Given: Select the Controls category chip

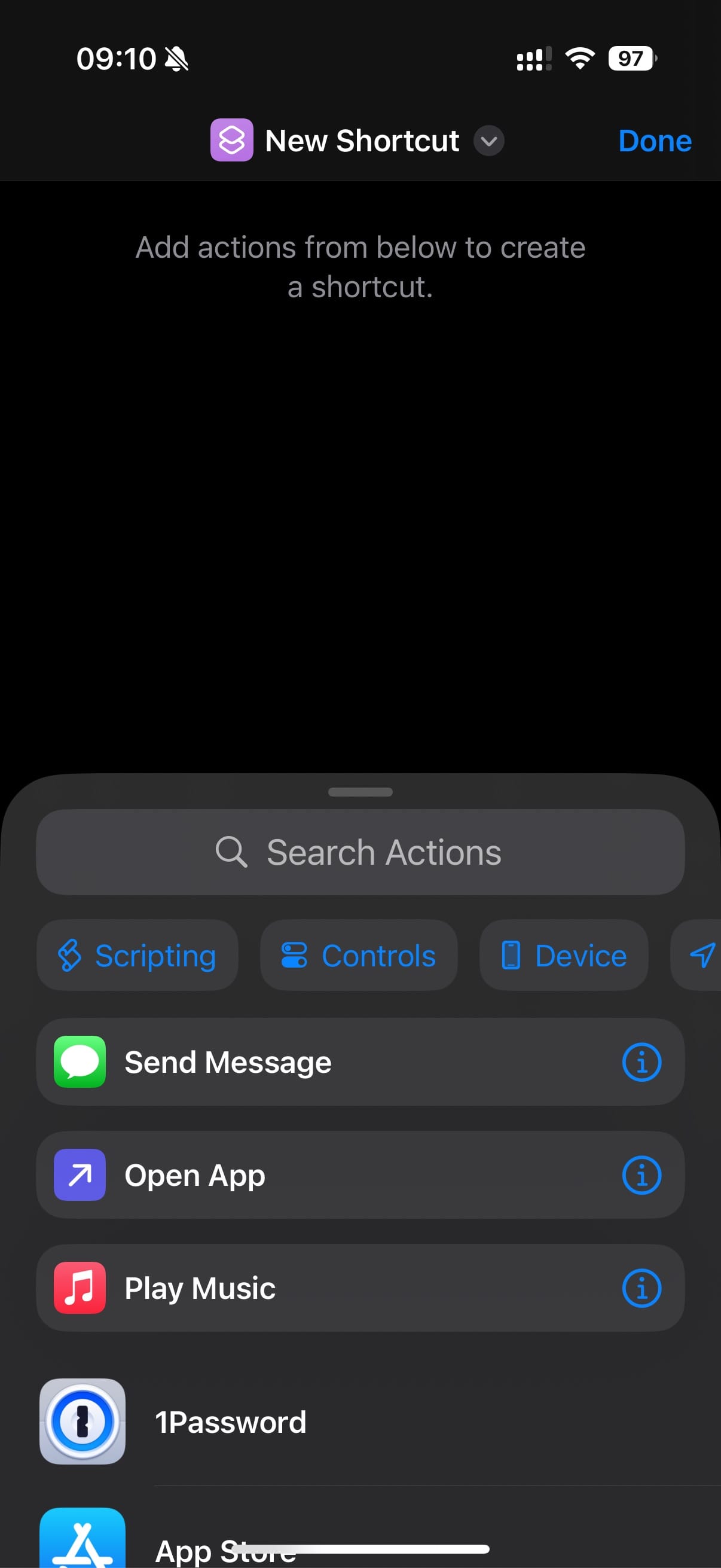Looking at the screenshot, I should (358, 955).
